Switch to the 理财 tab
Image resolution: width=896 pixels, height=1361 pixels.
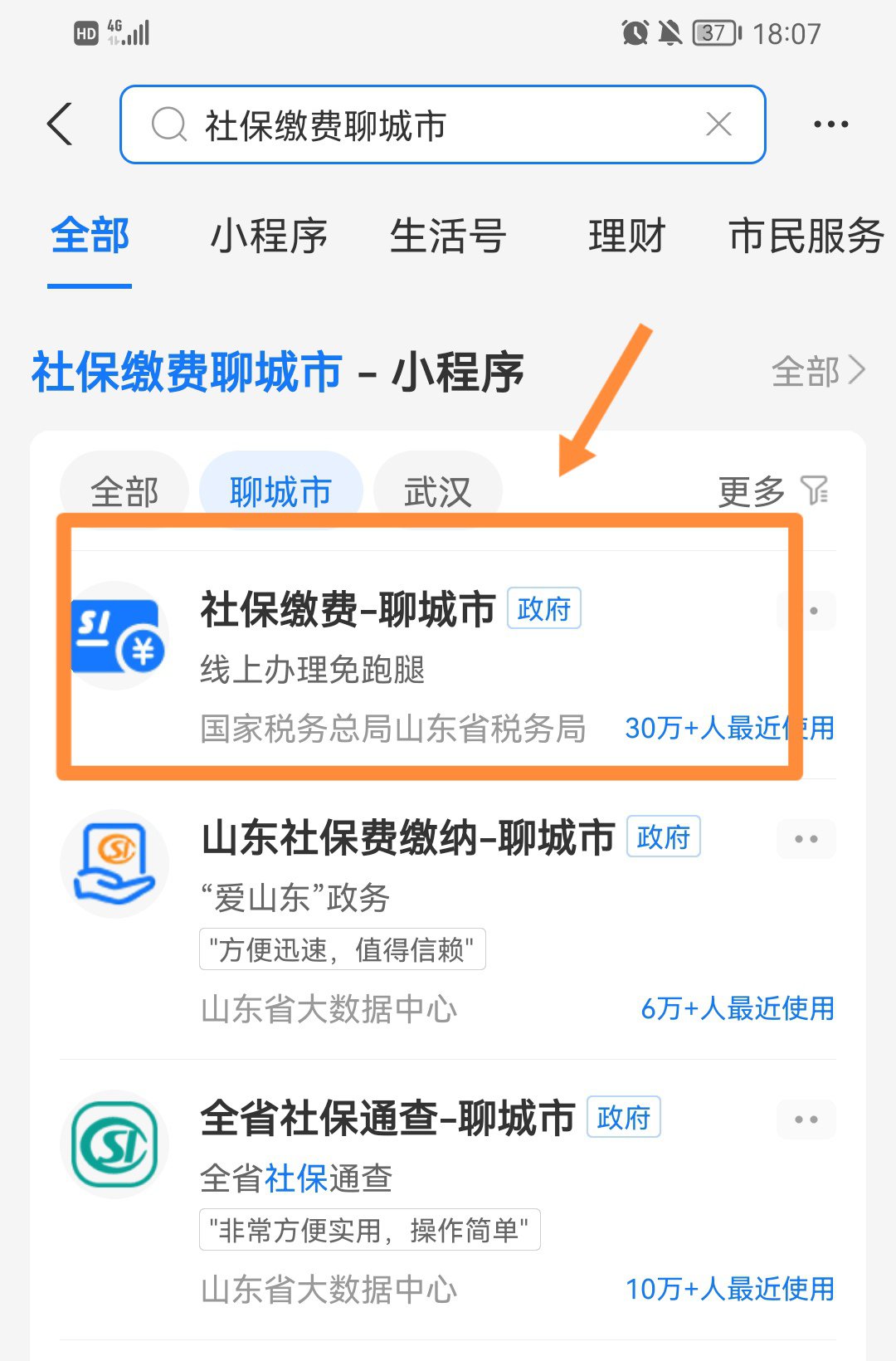[626, 236]
